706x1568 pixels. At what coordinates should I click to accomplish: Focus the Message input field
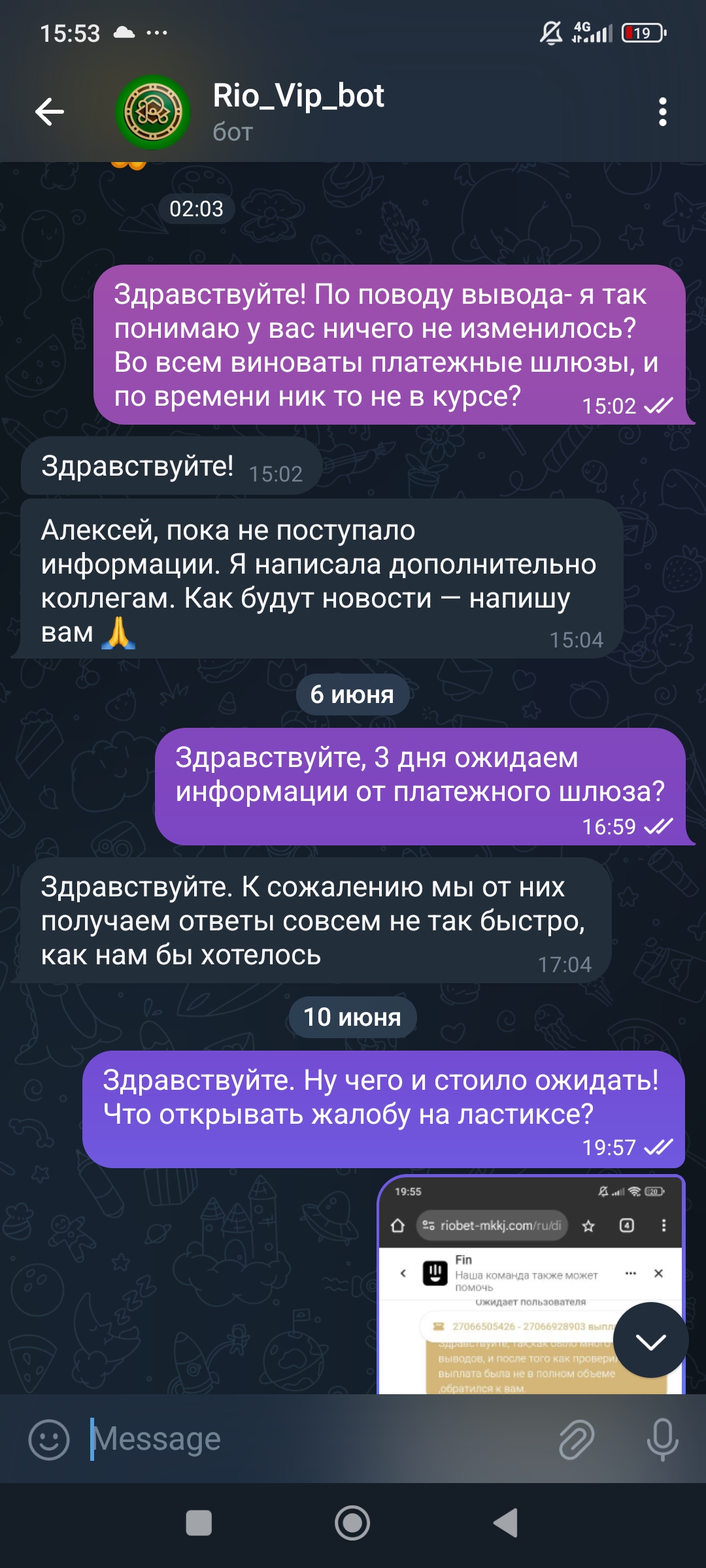[x=314, y=1439]
